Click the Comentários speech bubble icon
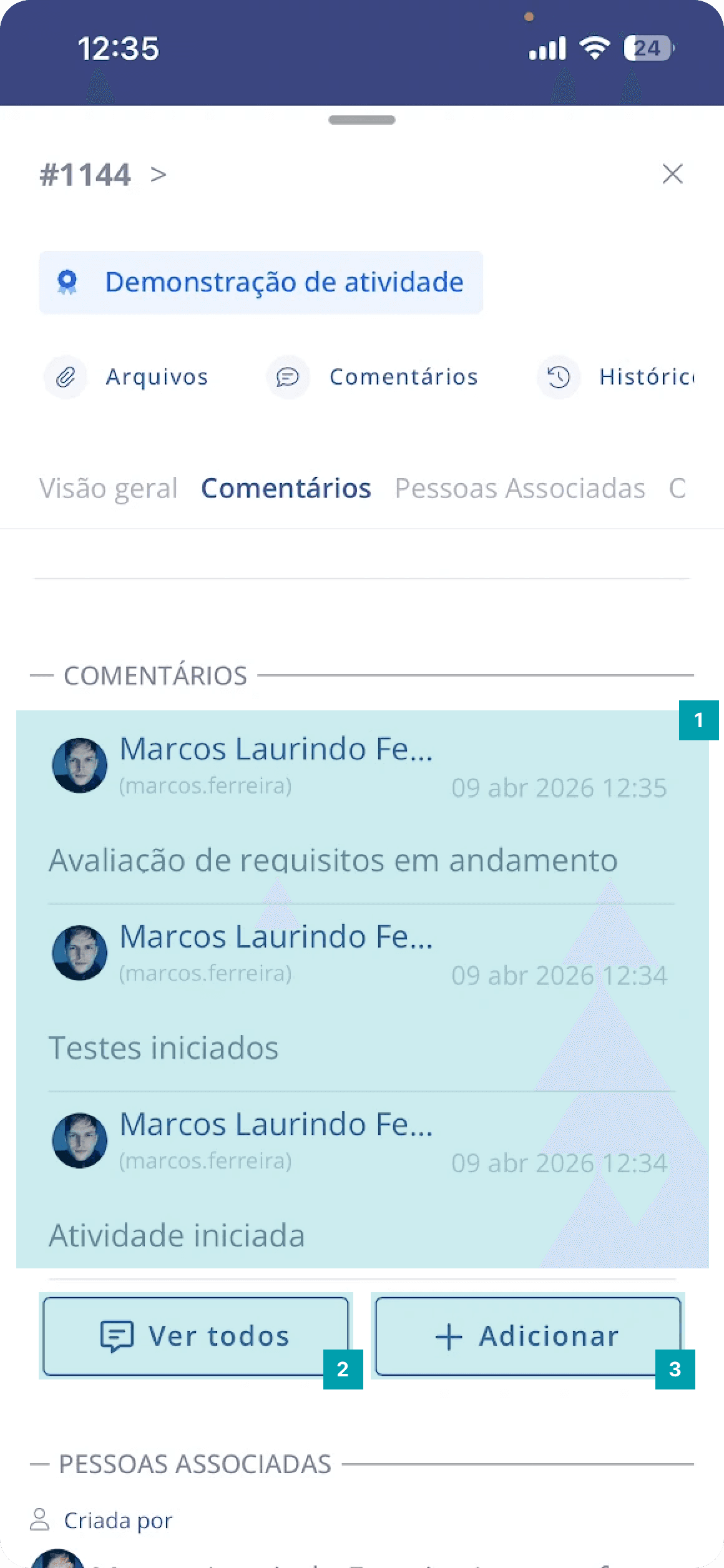This screenshot has height=1568, width=724. (x=287, y=377)
